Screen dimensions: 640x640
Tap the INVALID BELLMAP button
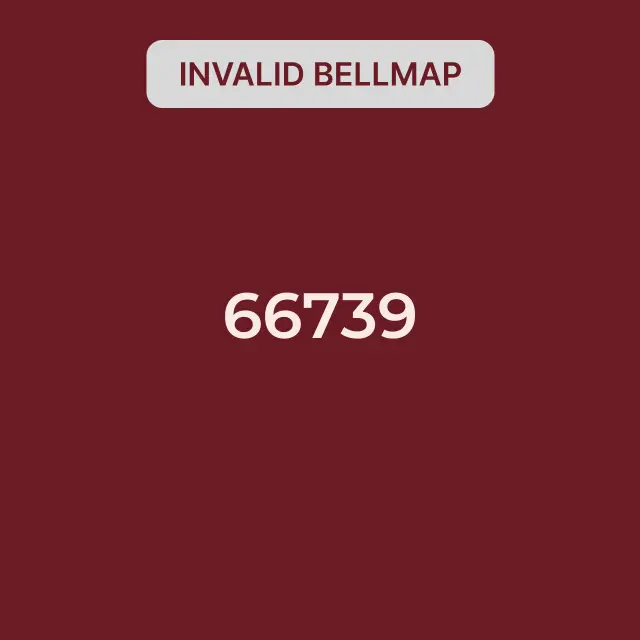[x=320, y=74]
